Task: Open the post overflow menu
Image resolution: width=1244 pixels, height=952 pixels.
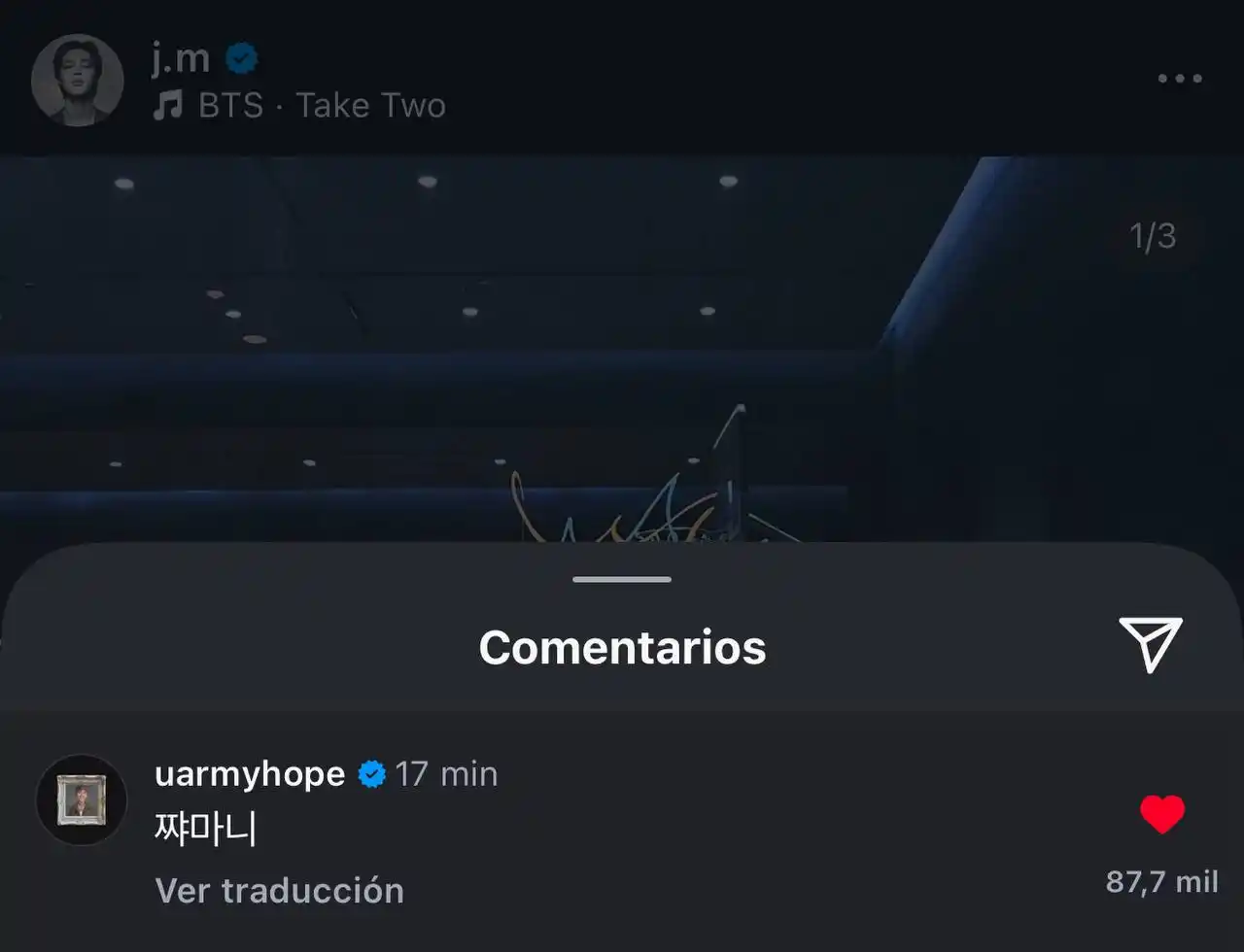Action: pos(1179,79)
